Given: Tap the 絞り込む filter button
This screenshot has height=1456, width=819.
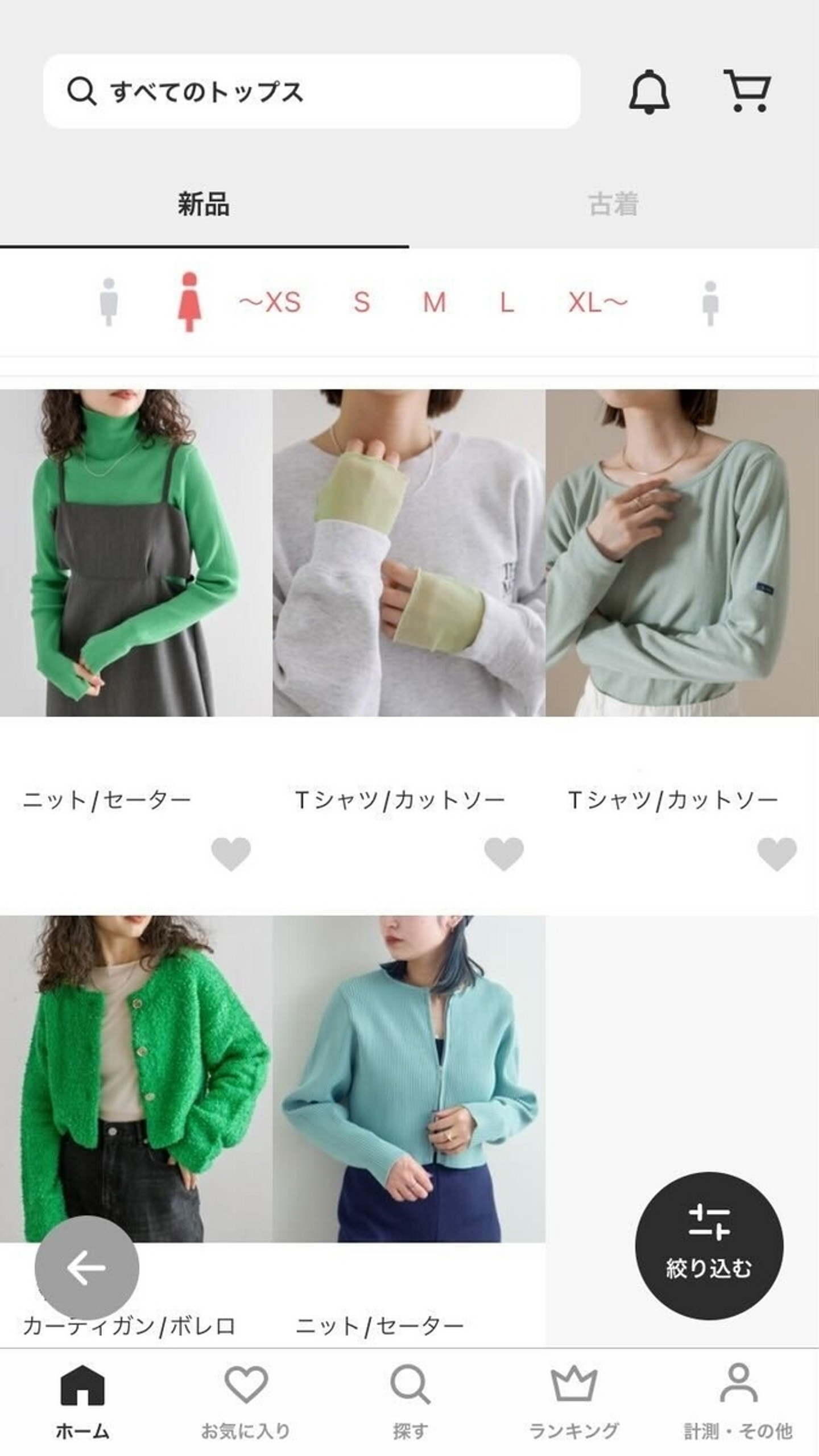Looking at the screenshot, I should [x=709, y=1246].
